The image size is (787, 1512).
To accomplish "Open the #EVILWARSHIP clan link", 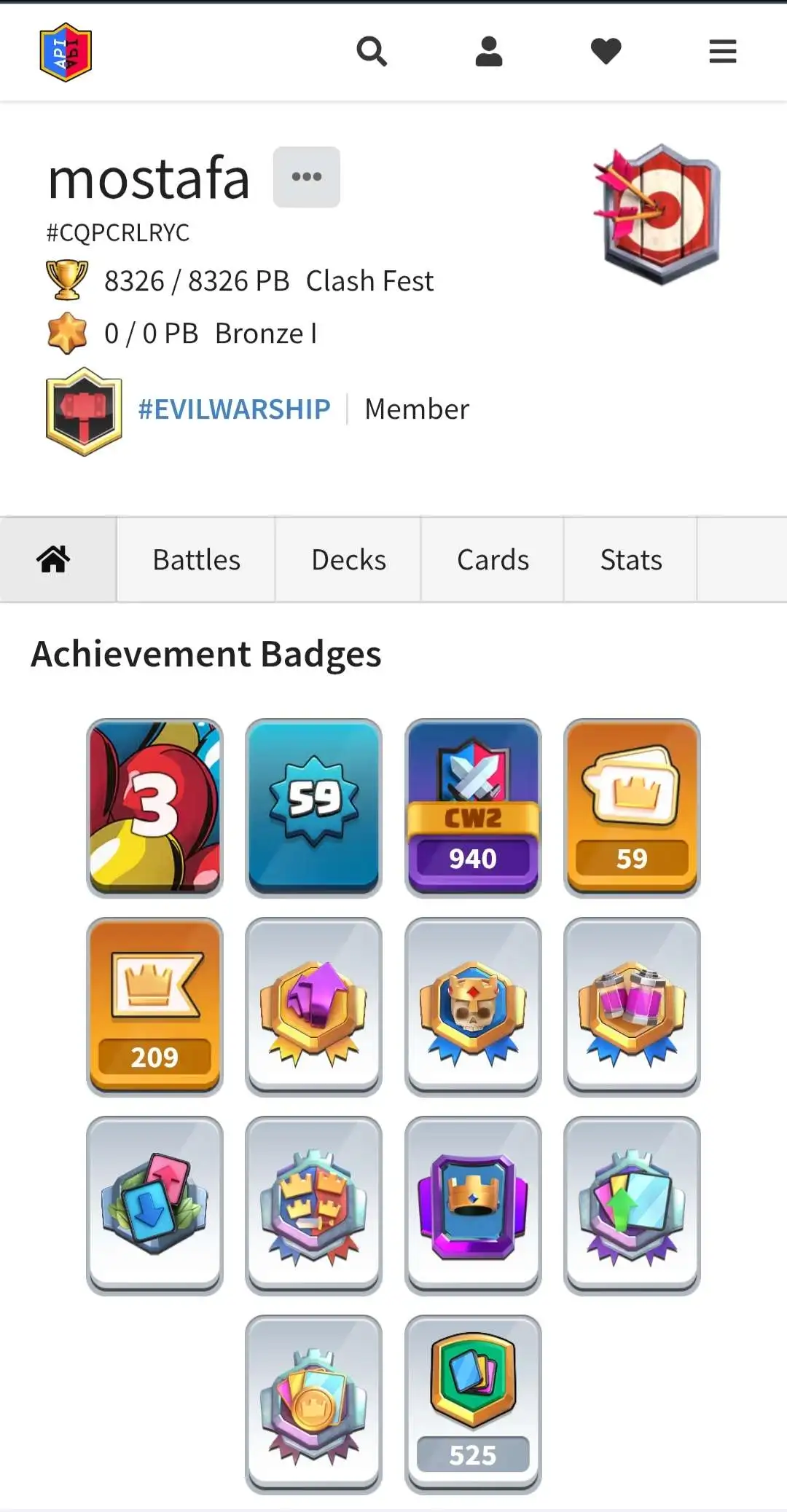I will coord(234,409).
